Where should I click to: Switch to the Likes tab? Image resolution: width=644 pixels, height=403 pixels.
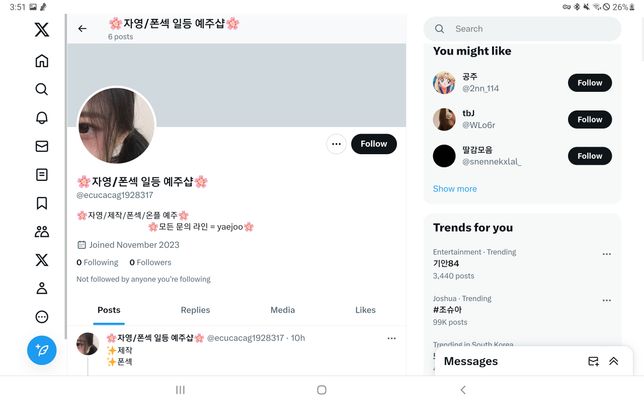(x=365, y=310)
